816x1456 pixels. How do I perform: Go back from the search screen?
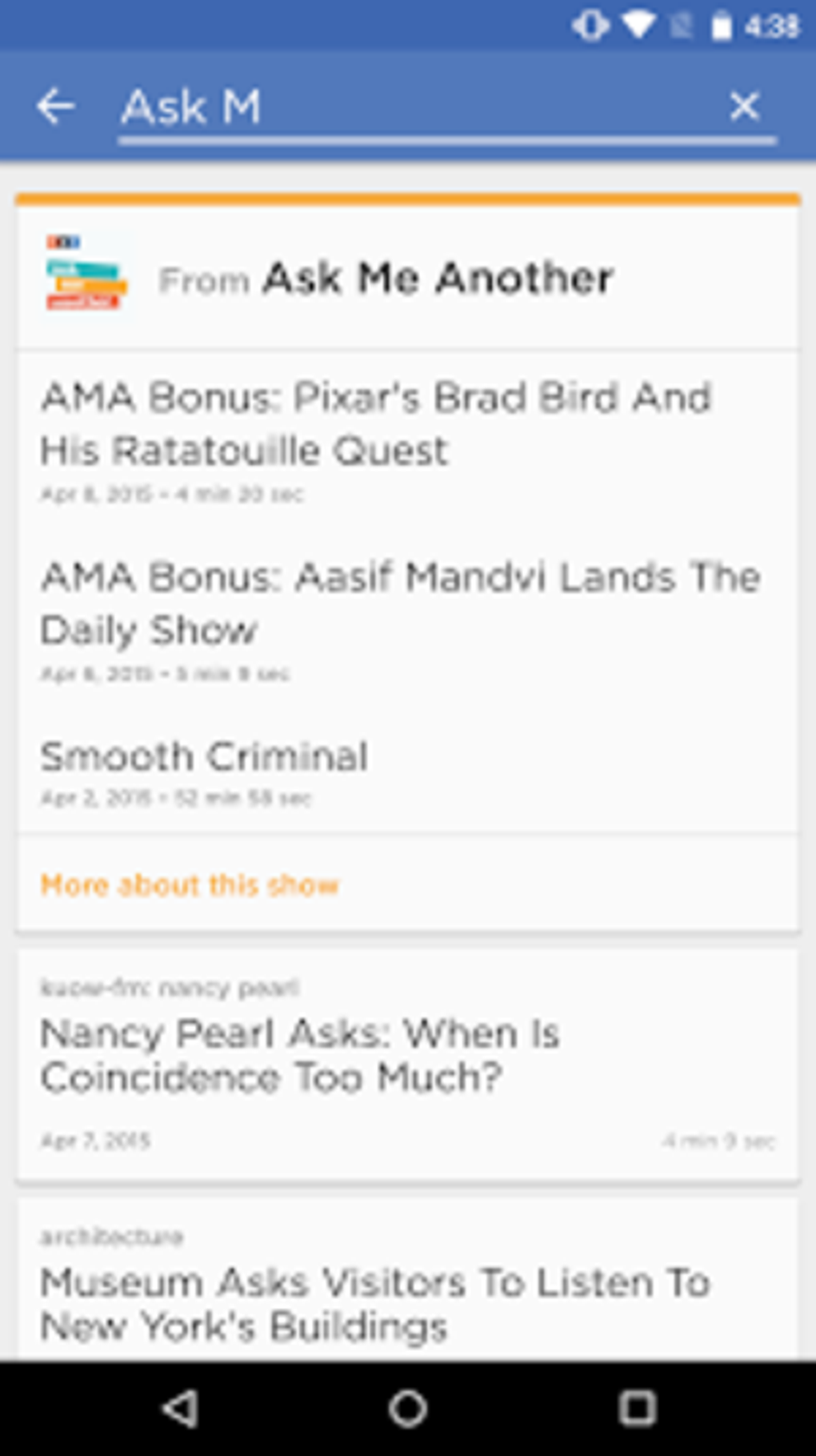point(56,106)
